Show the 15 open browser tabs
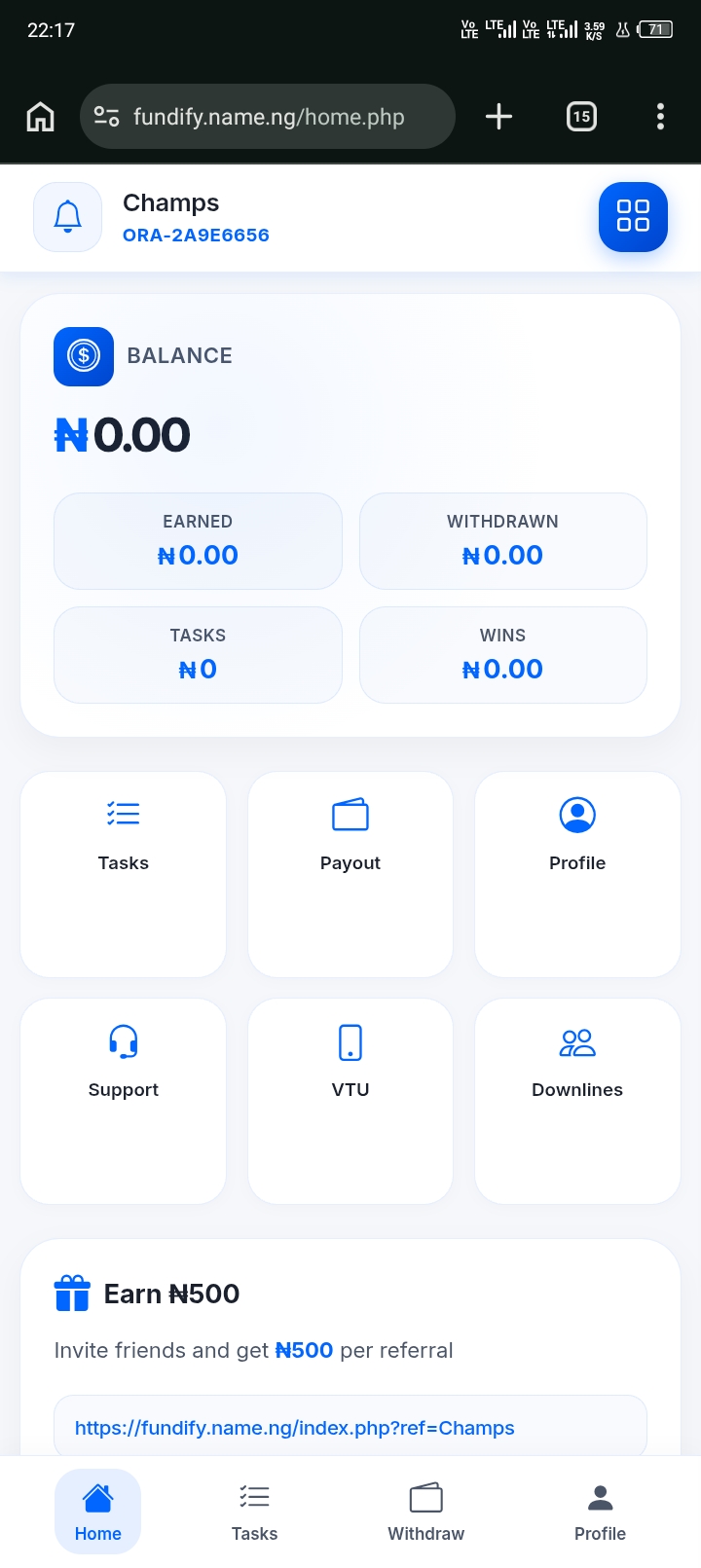Image resolution: width=701 pixels, height=1568 pixels. (x=581, y=117)
